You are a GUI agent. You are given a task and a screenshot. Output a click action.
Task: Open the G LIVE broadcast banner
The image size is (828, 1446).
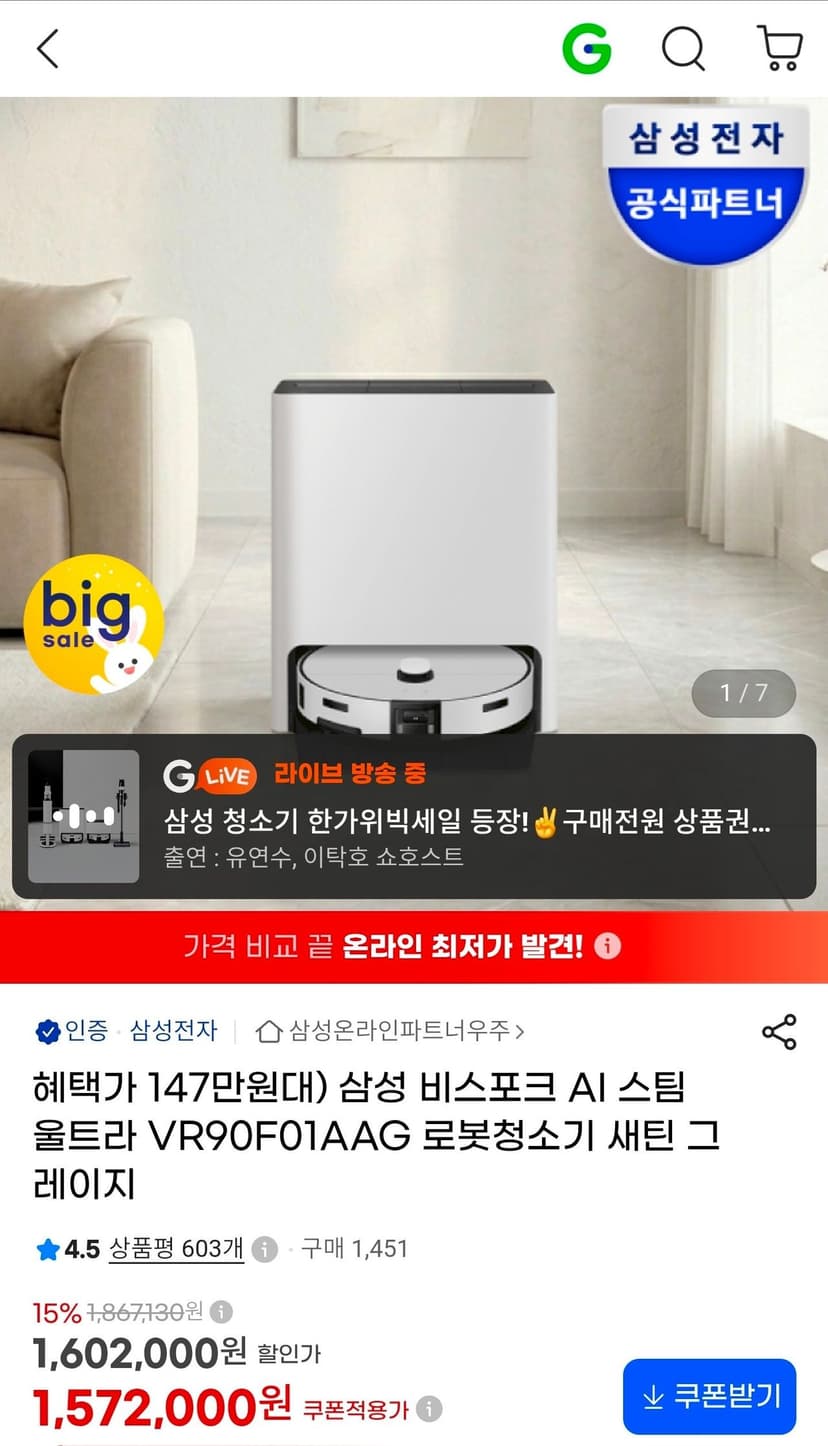414,817
